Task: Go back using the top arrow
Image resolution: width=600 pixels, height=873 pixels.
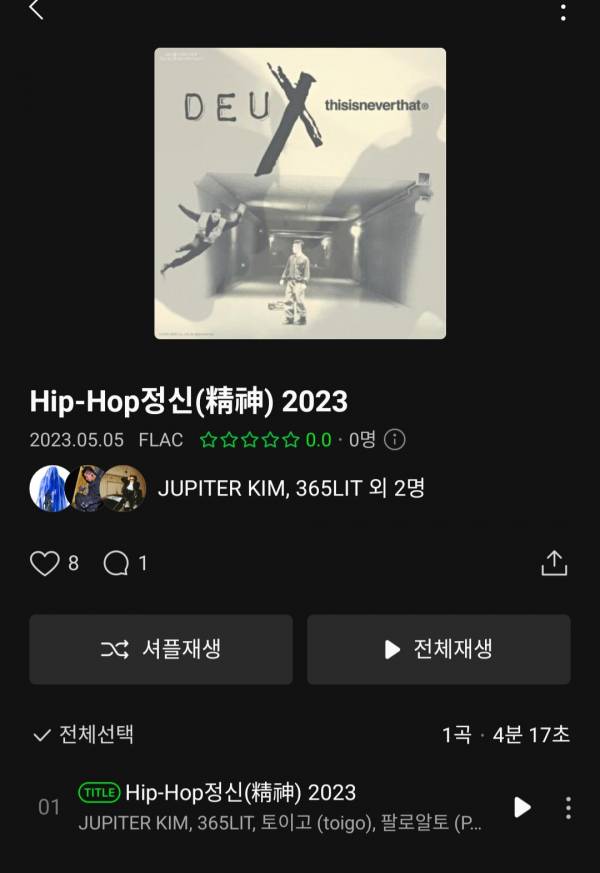Action: pos(36,11)
